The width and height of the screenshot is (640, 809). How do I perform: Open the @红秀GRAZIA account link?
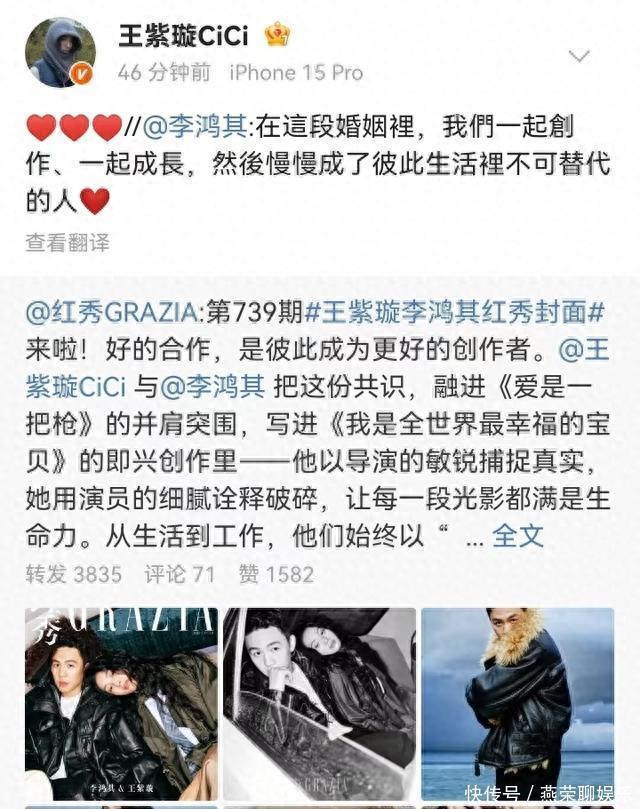(x=113, y=312)
